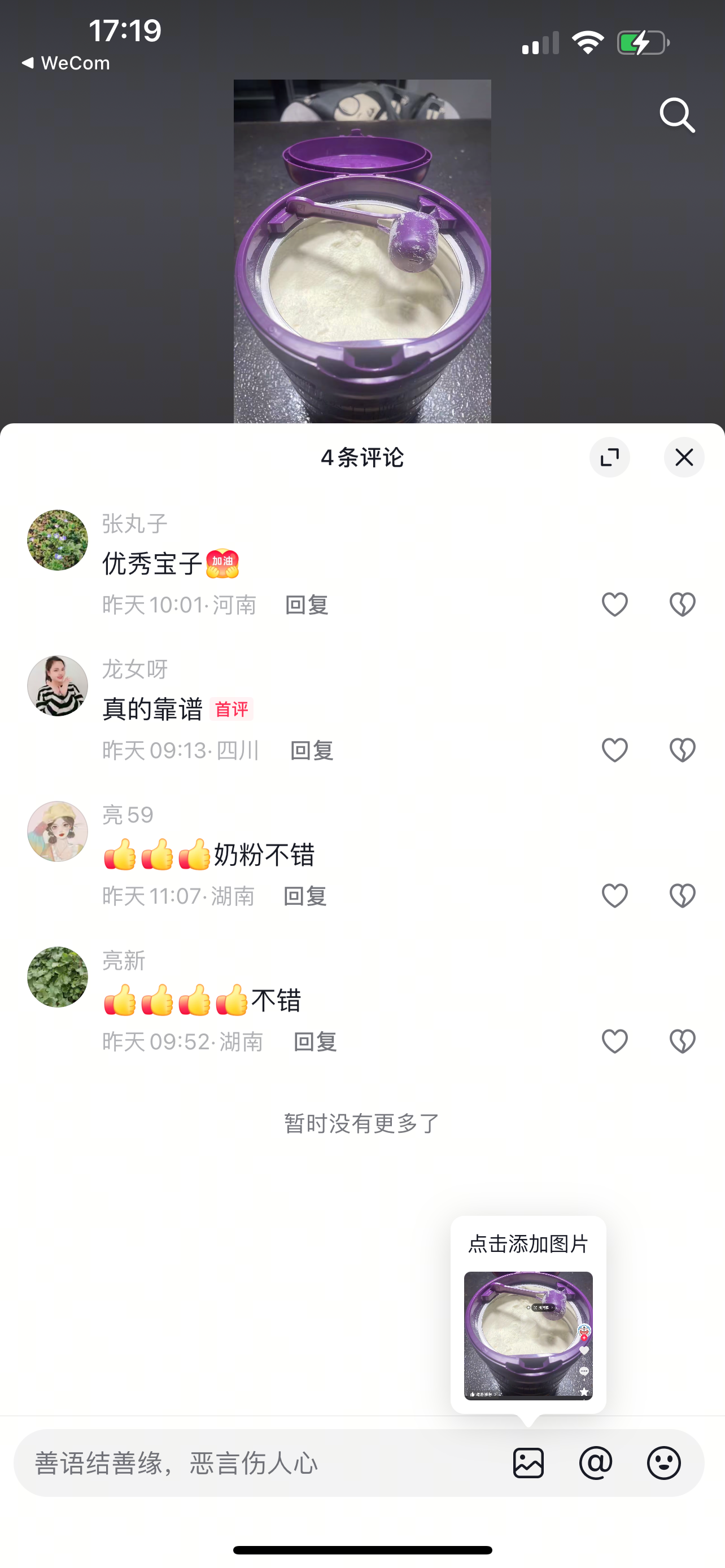
Task: Open 龙女呀's profile avatar
Action: 58,686
